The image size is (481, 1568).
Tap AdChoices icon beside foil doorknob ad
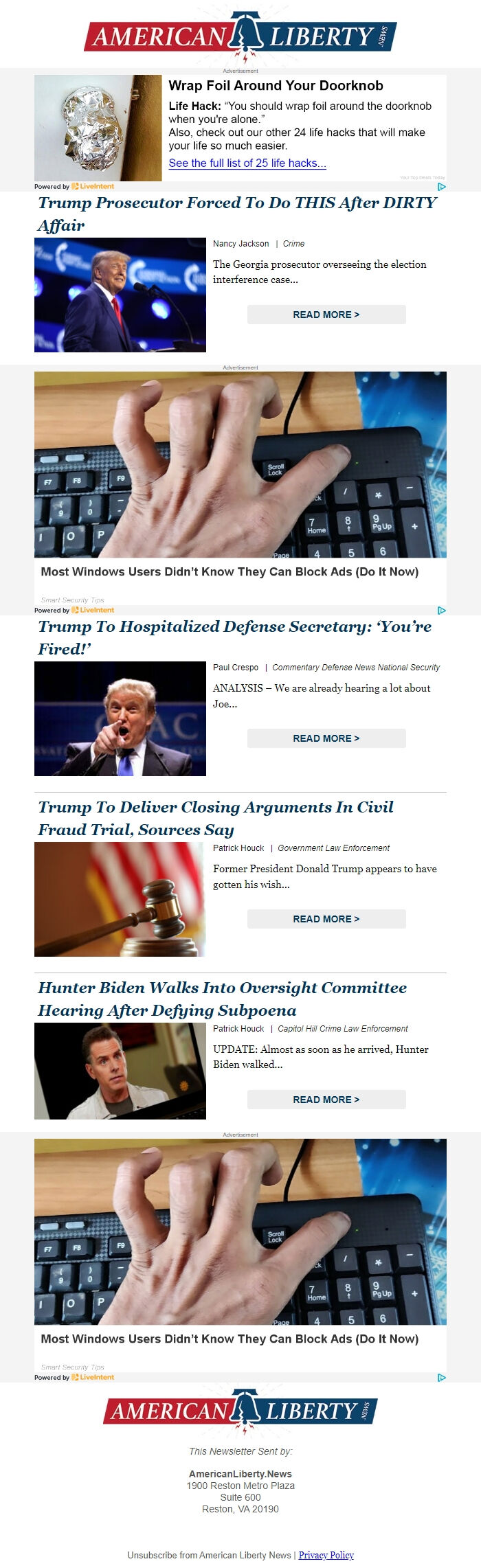(441, 186)
